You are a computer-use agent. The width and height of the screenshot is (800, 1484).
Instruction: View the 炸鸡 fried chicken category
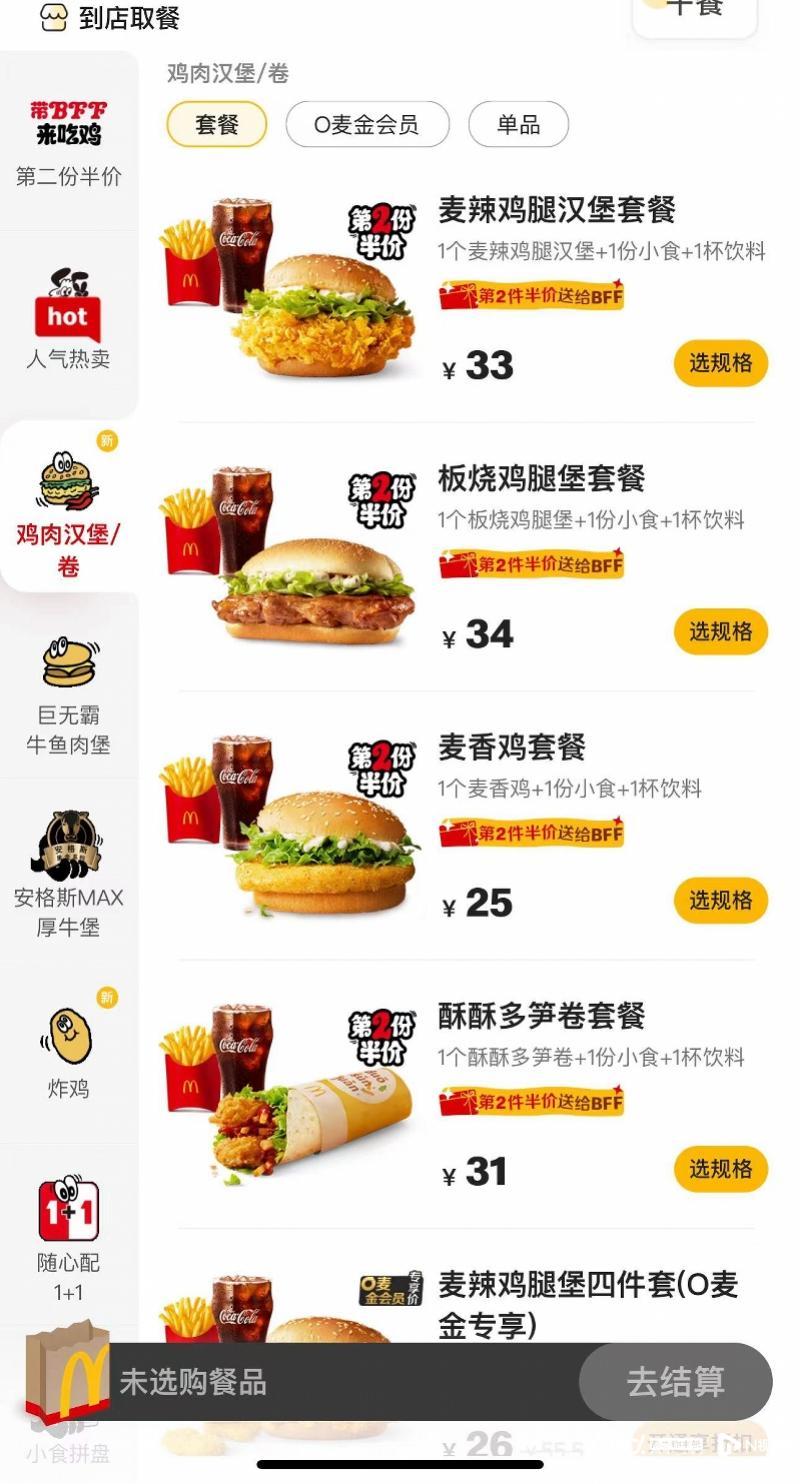(68, 1050)
